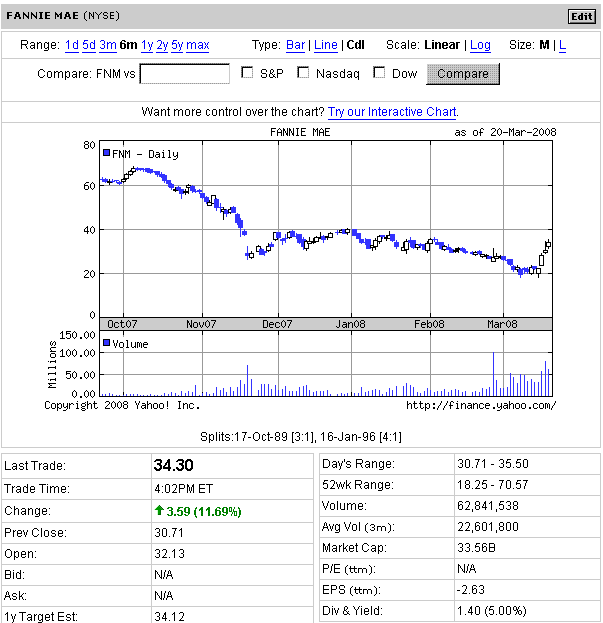Tap the Edit button
The image size is (603, 623).
(x=580, y=16)
